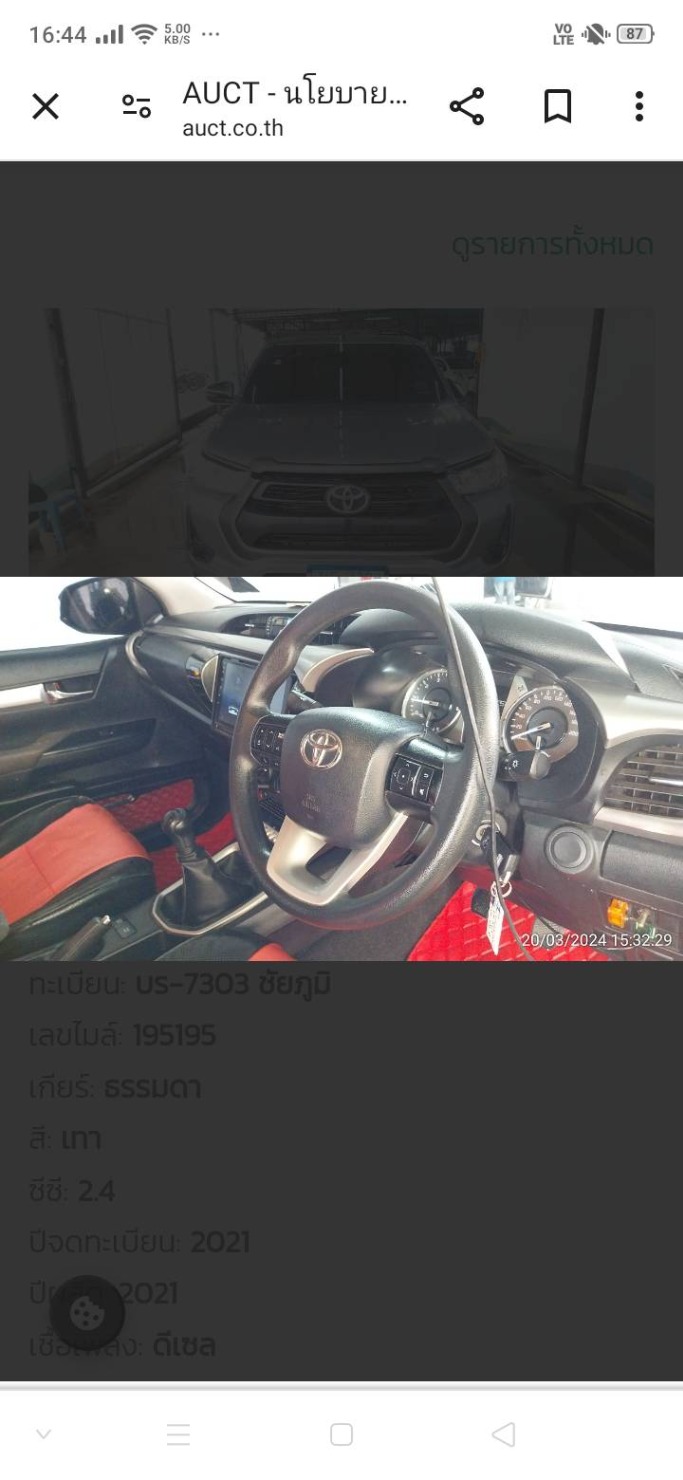The image size is (683, 1480).
Task: Open site settings for auct.co.th
Action: (x=136, y=107)
